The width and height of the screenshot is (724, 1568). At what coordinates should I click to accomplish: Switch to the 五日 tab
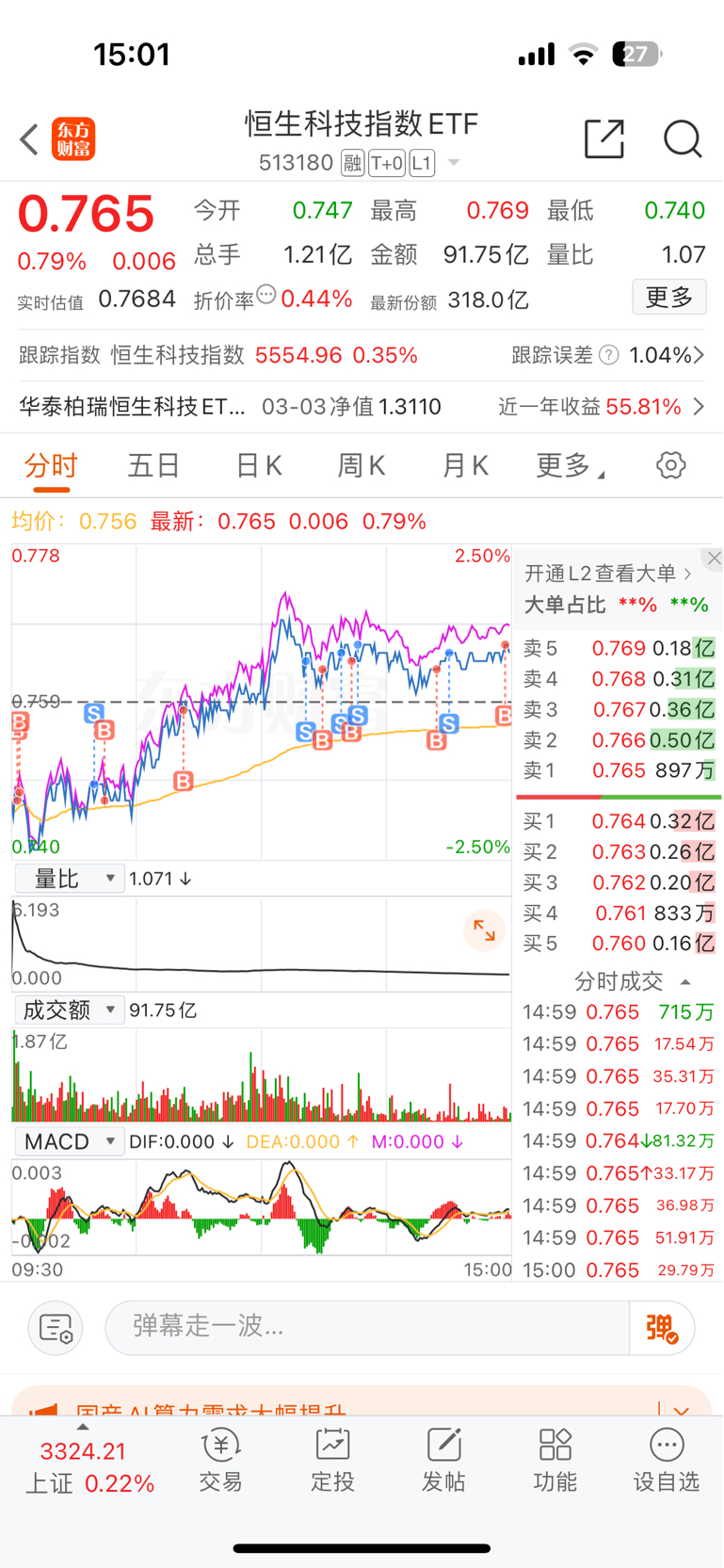coord(153,464)
